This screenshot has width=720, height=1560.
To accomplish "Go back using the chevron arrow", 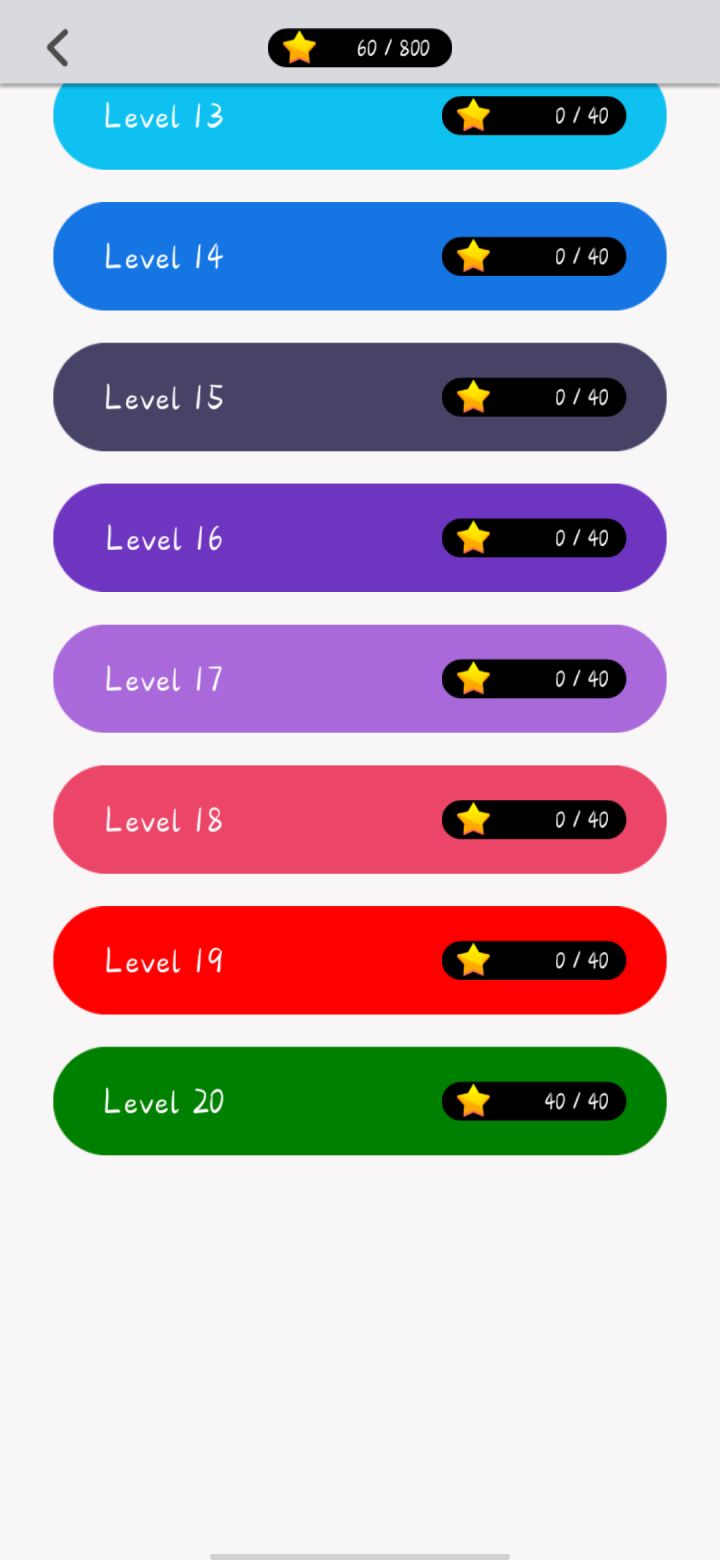I will click(57, 46).
